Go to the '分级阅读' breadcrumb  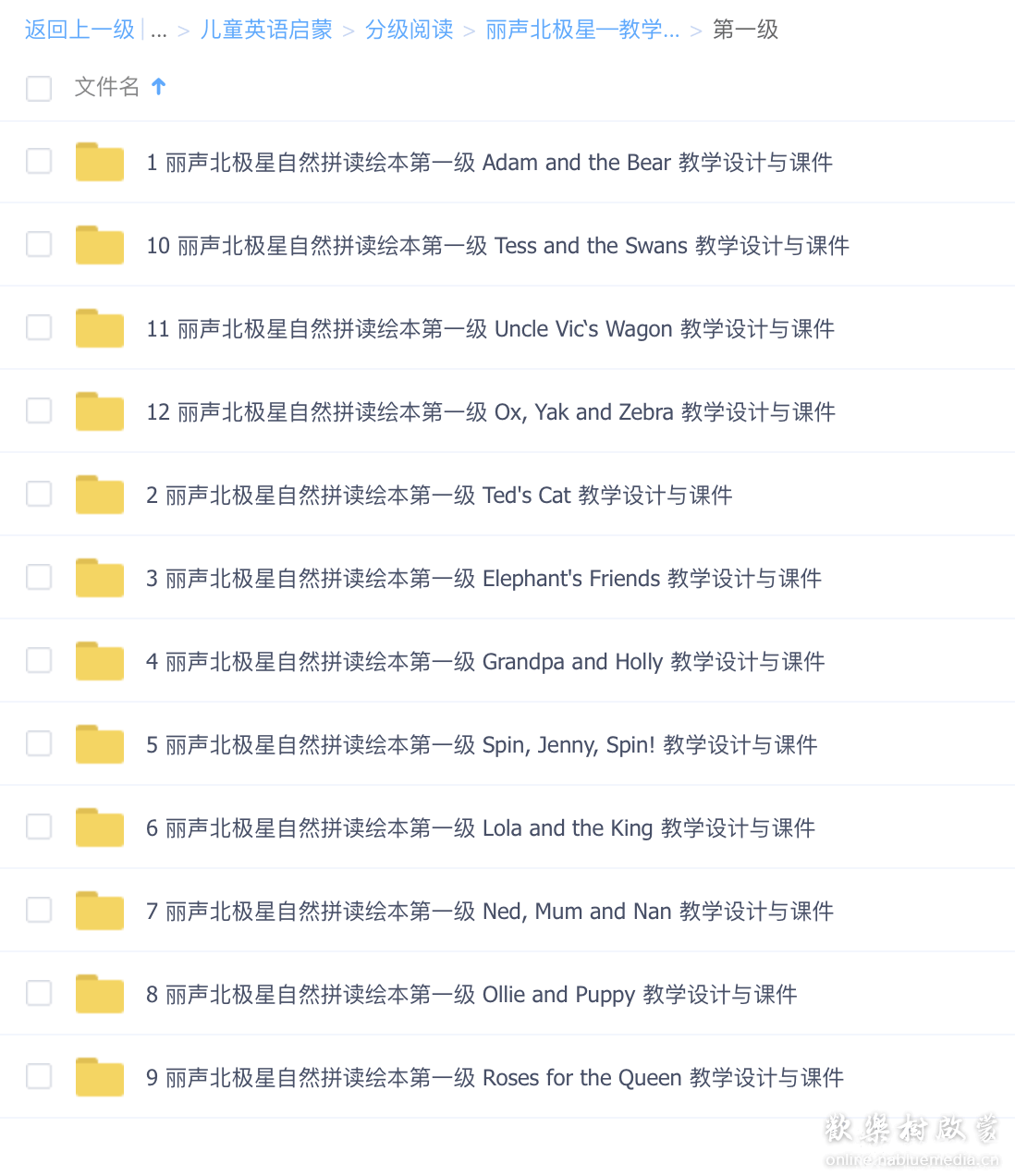(x=410, y=30)
